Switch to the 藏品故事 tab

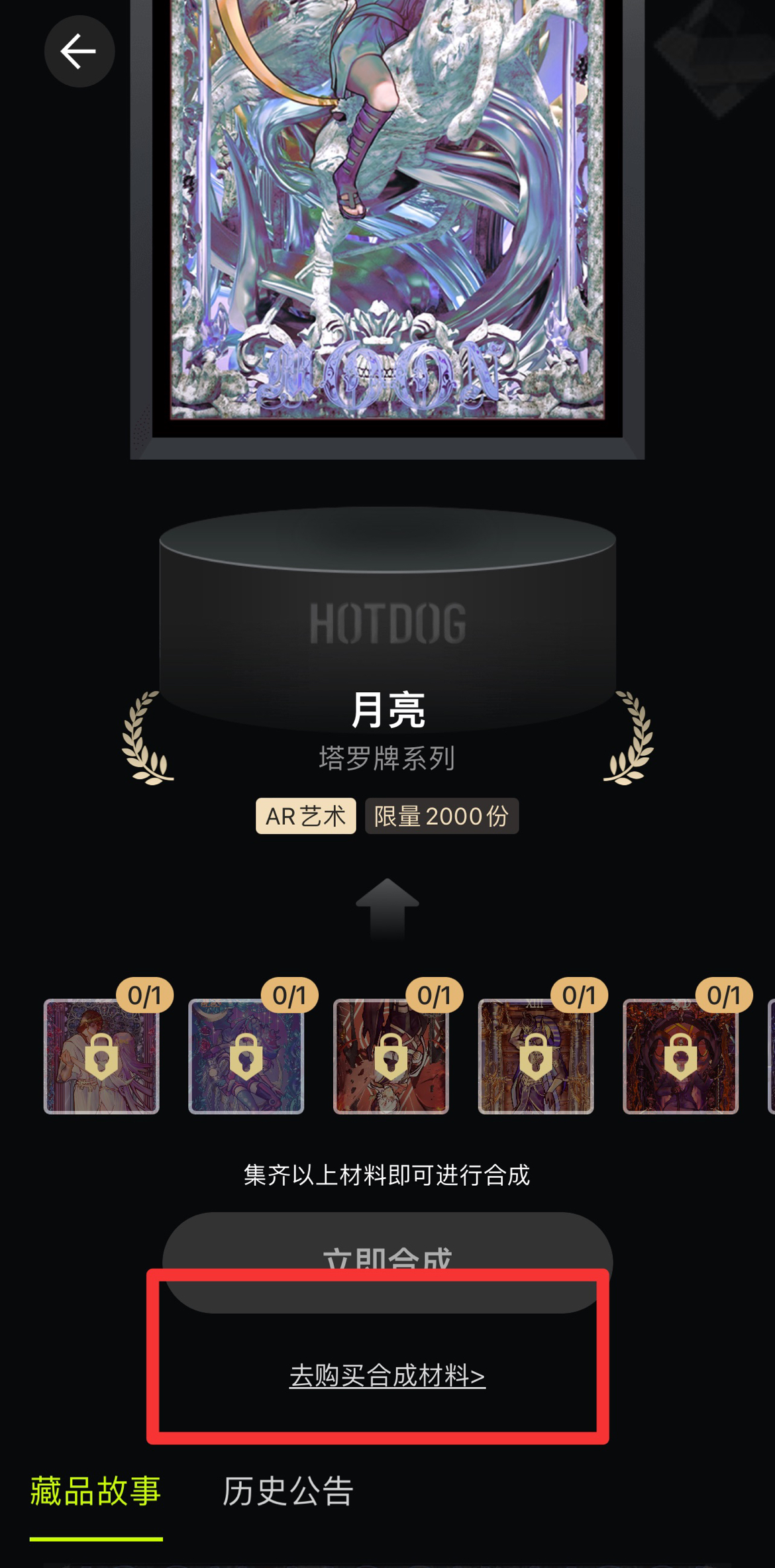(96, 1492)
